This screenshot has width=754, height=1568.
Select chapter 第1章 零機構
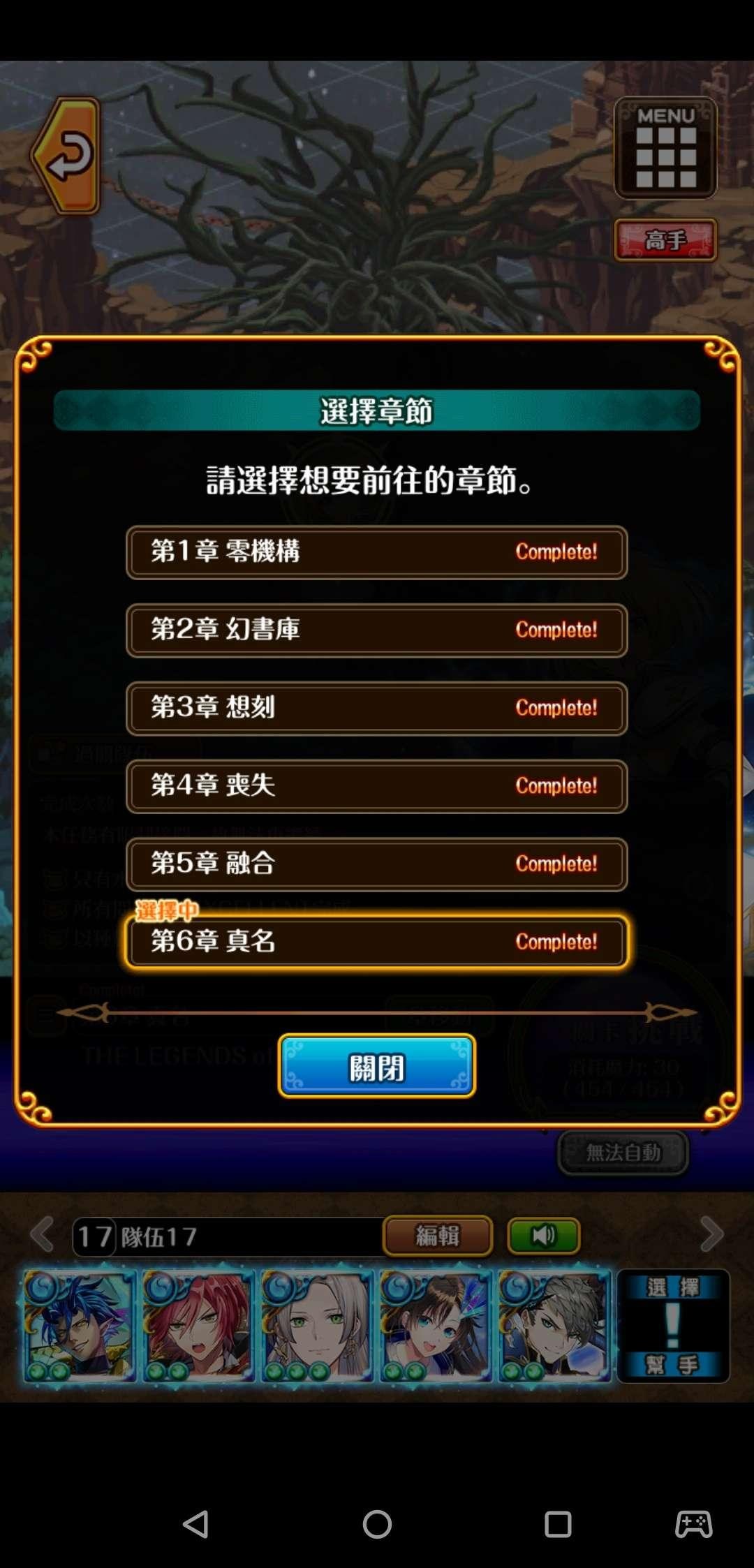(376, 552)
